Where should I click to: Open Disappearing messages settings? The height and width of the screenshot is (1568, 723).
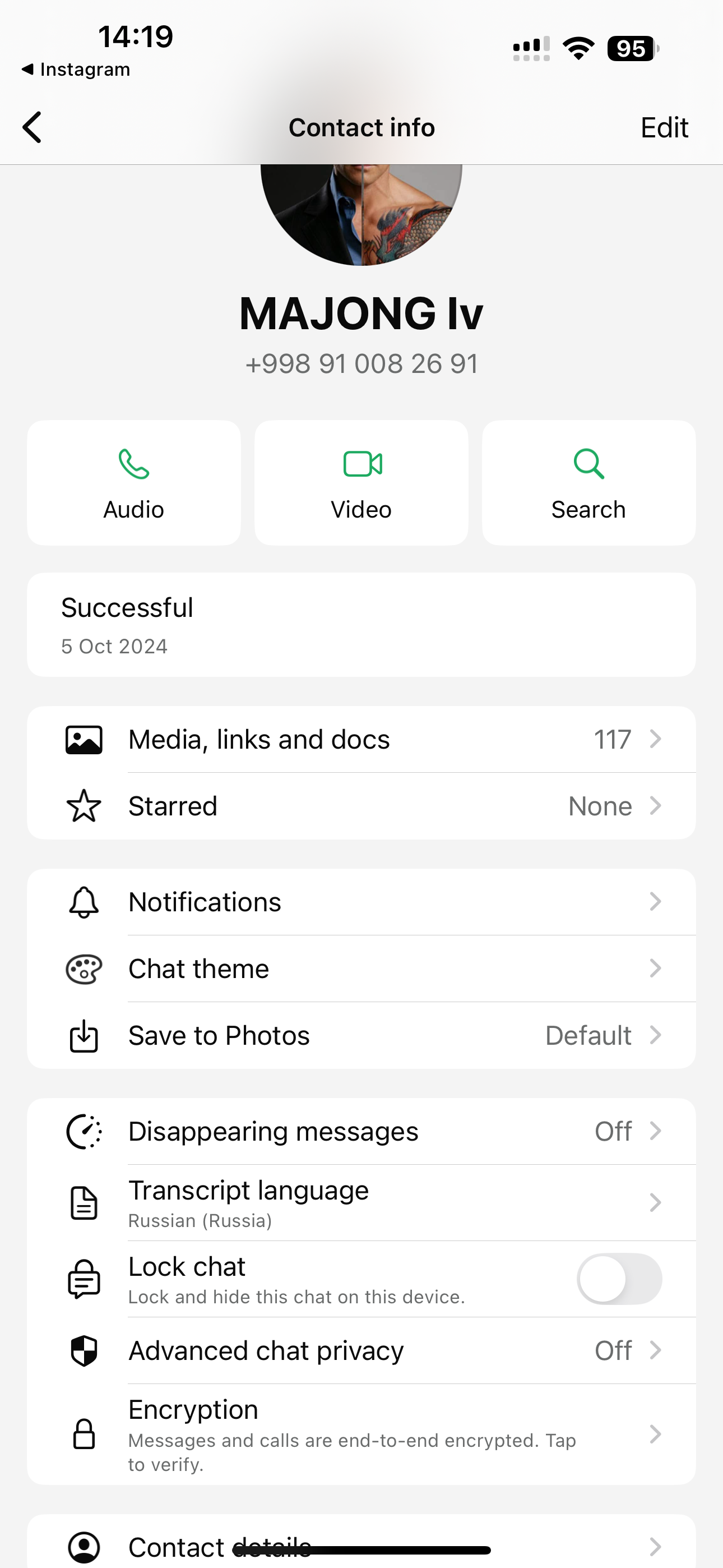361,1132
